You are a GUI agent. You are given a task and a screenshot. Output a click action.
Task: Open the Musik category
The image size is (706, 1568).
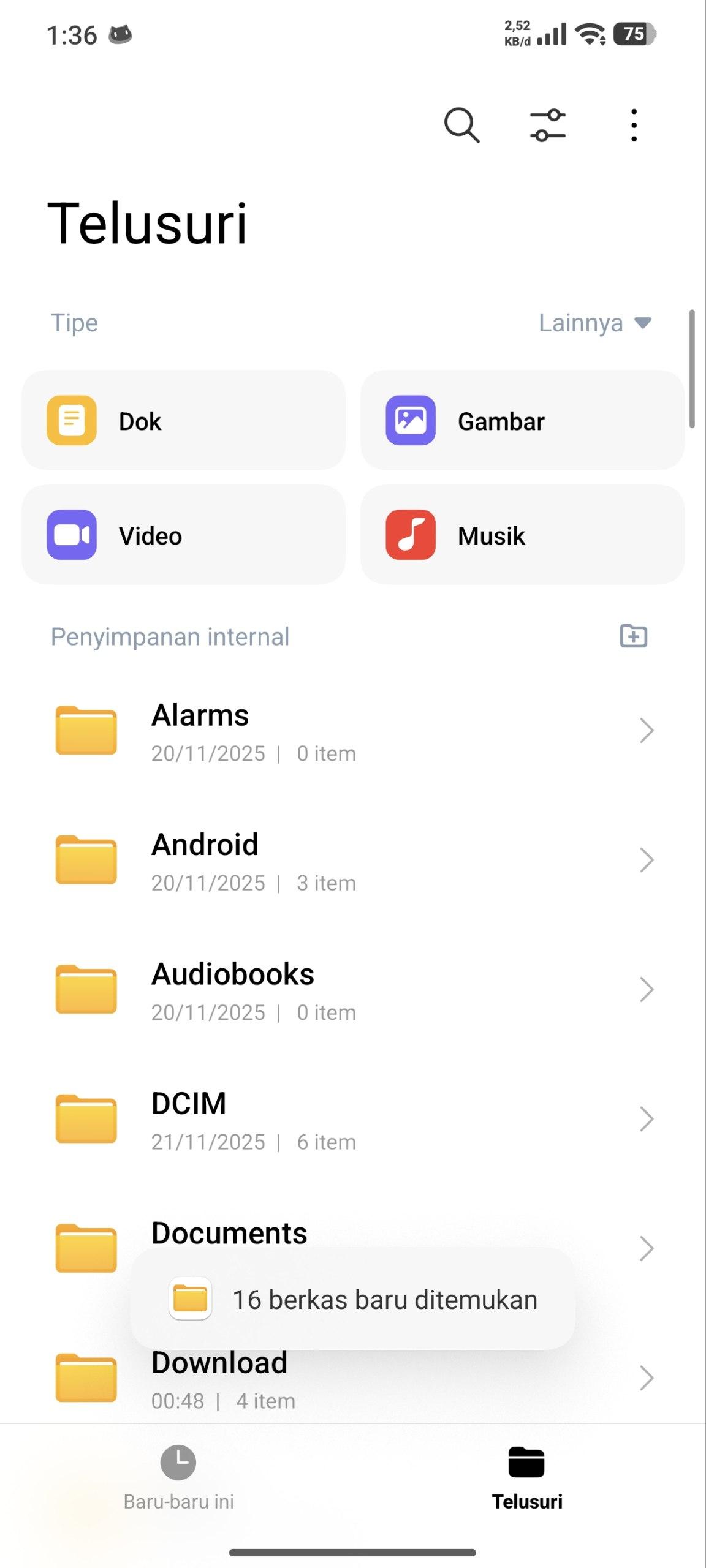pyautogui.click(x=522, y=535)
